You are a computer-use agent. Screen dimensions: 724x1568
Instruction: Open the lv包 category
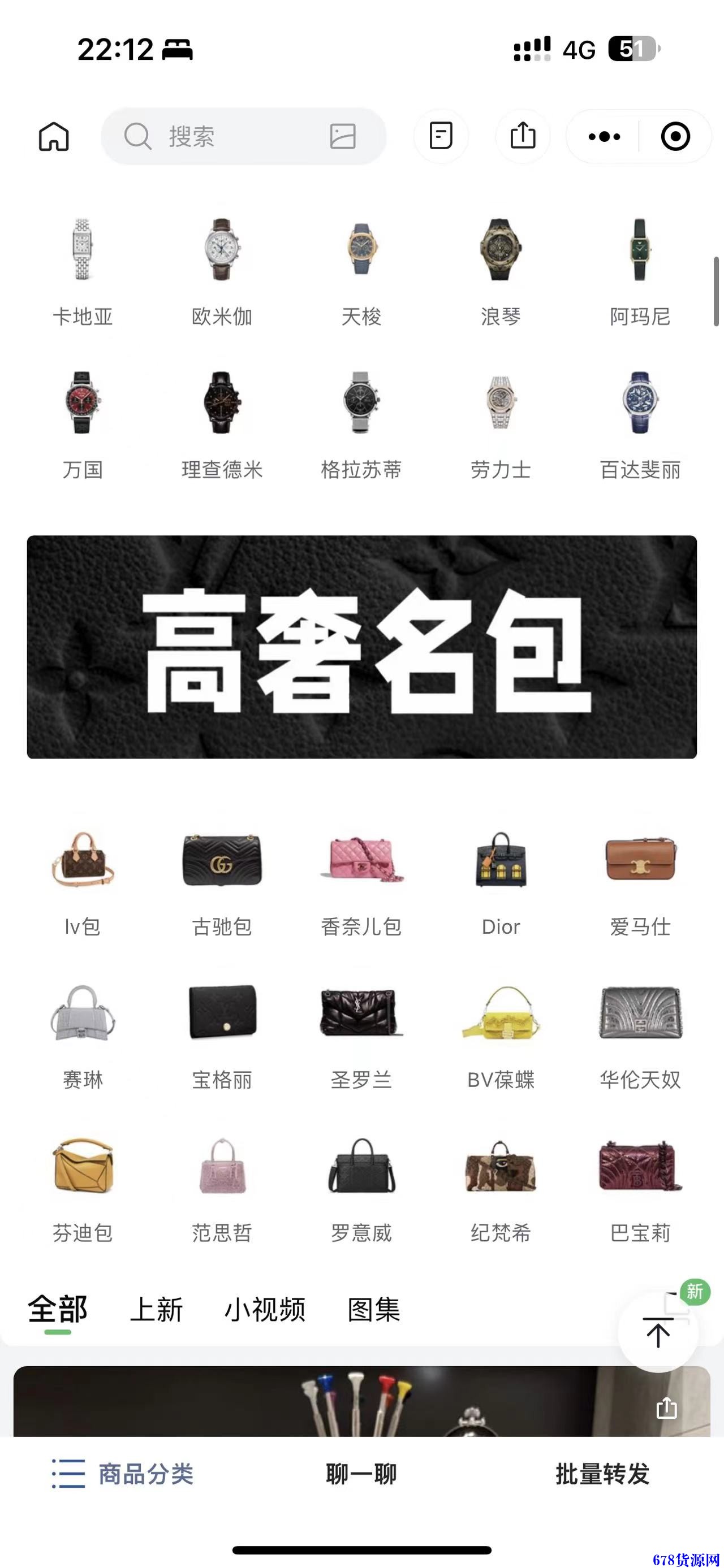click(x=83, y=881)
